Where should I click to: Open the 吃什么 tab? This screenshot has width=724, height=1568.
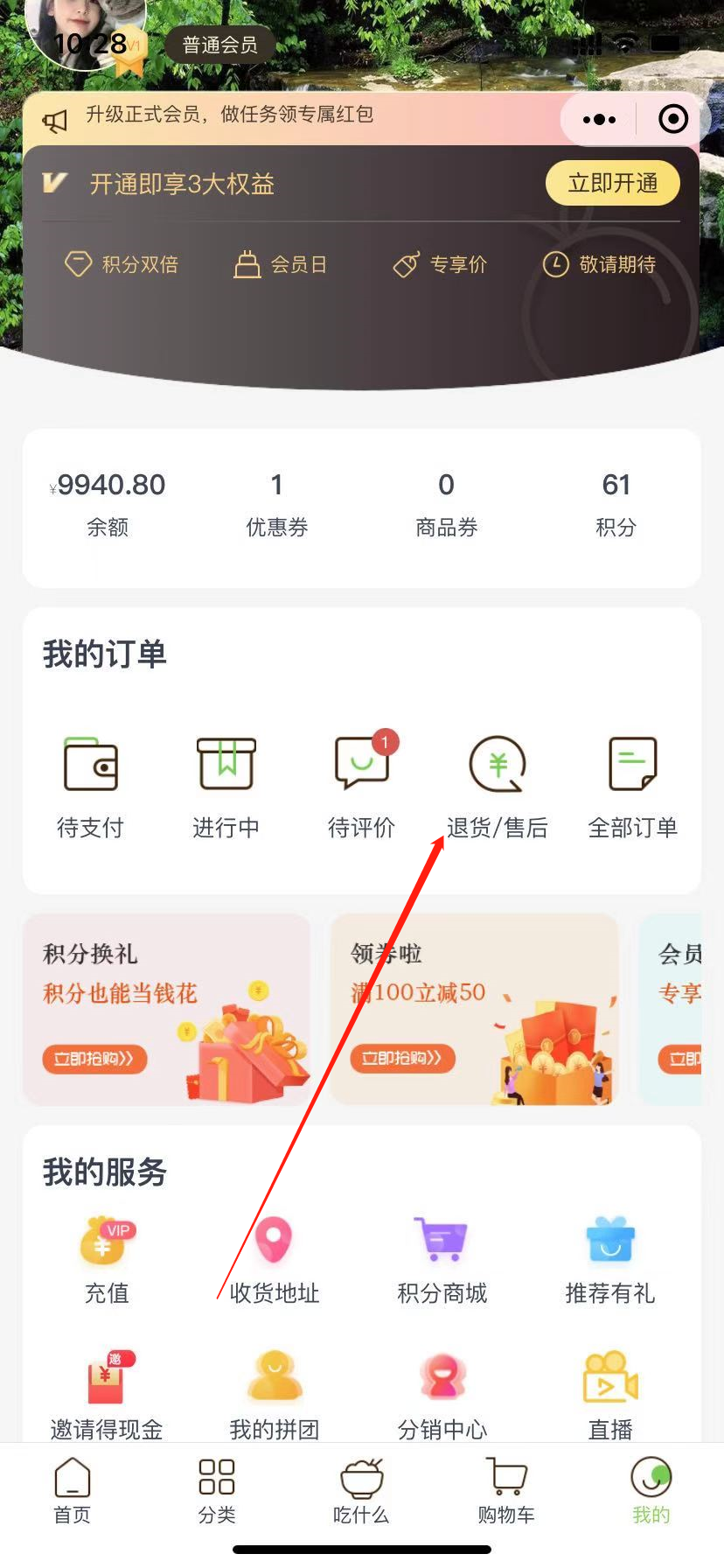tap(360, 1491)
